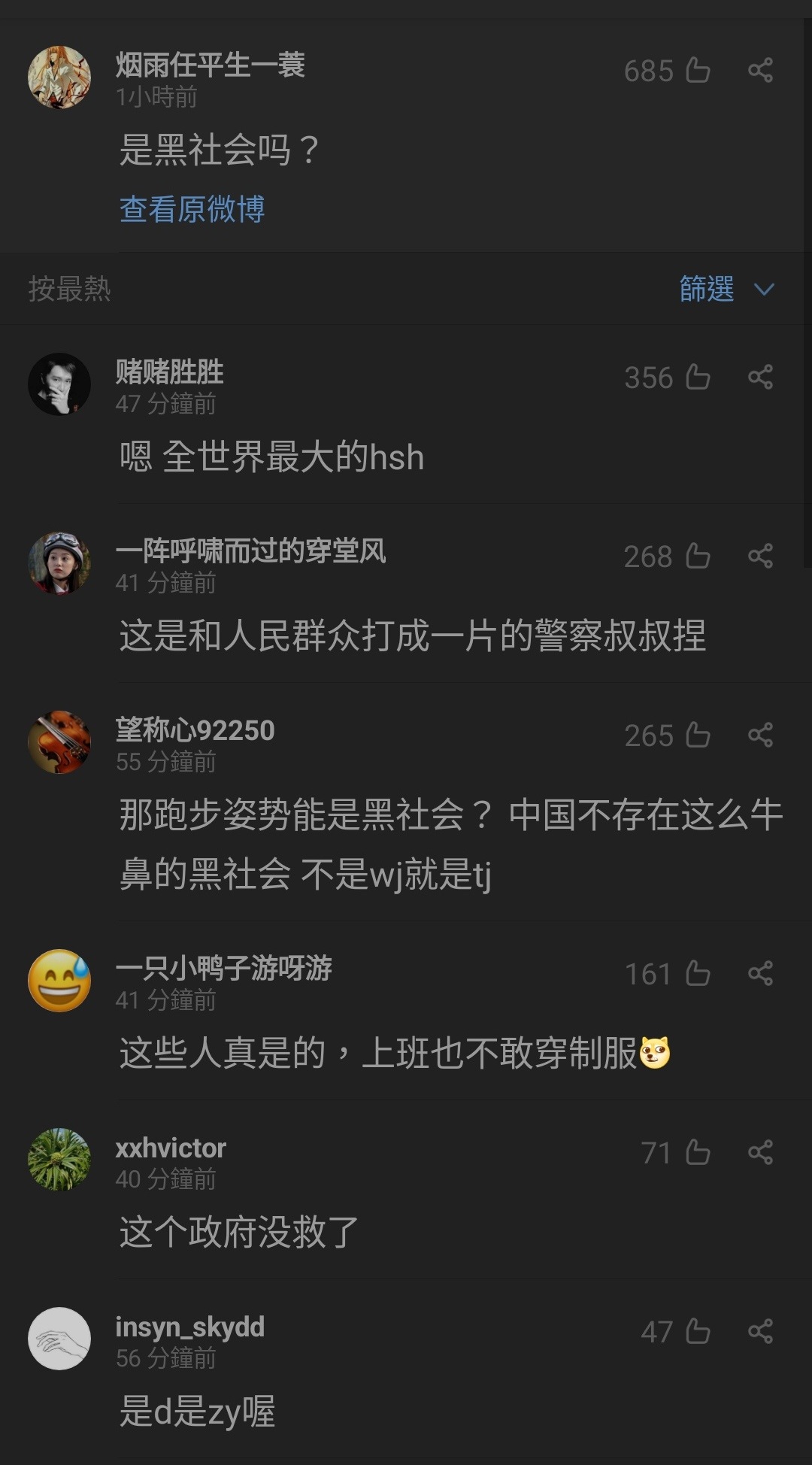812x1465 pixels.
Task: Share the comment by 赌赌胜胜
Action: point(761,378)
